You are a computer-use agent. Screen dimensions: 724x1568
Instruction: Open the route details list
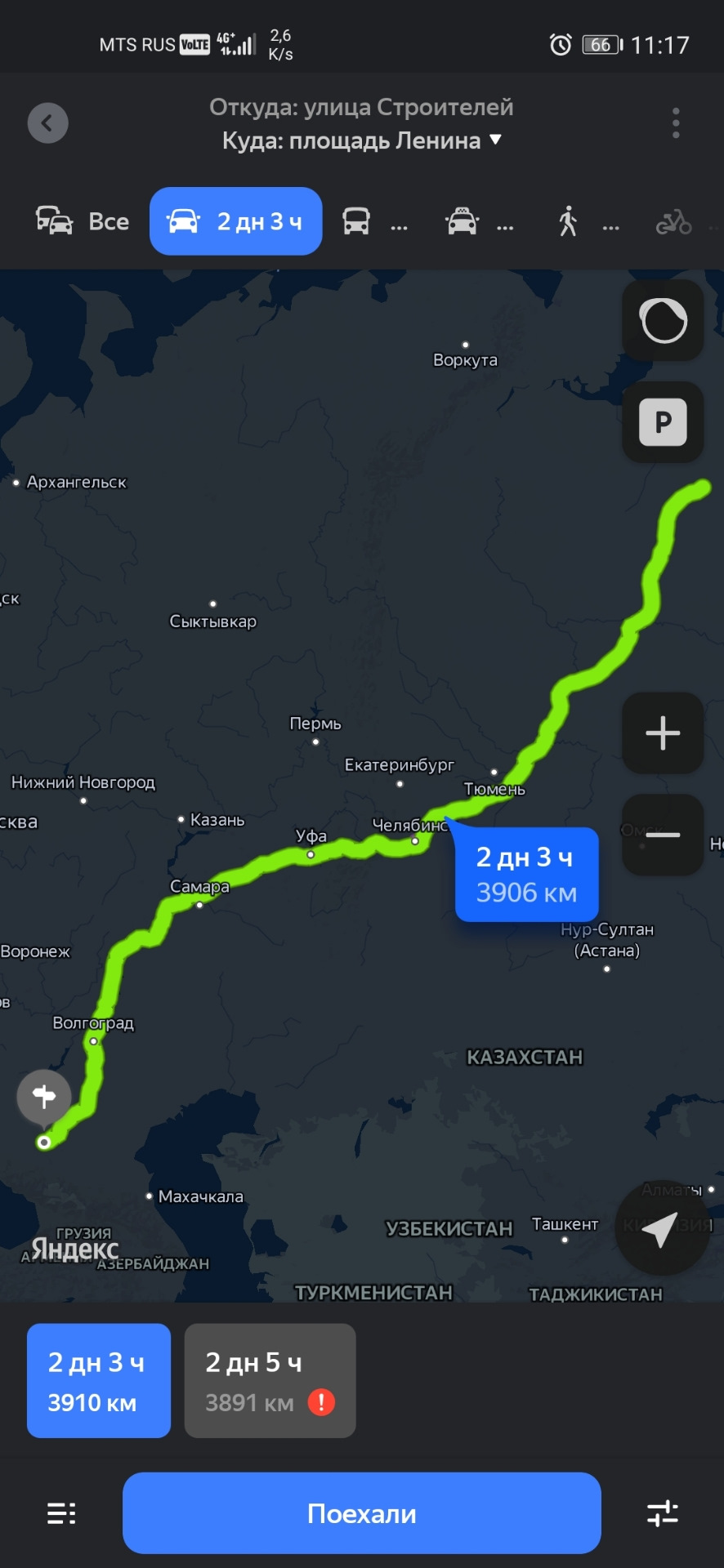click(x=61, y=1513)
